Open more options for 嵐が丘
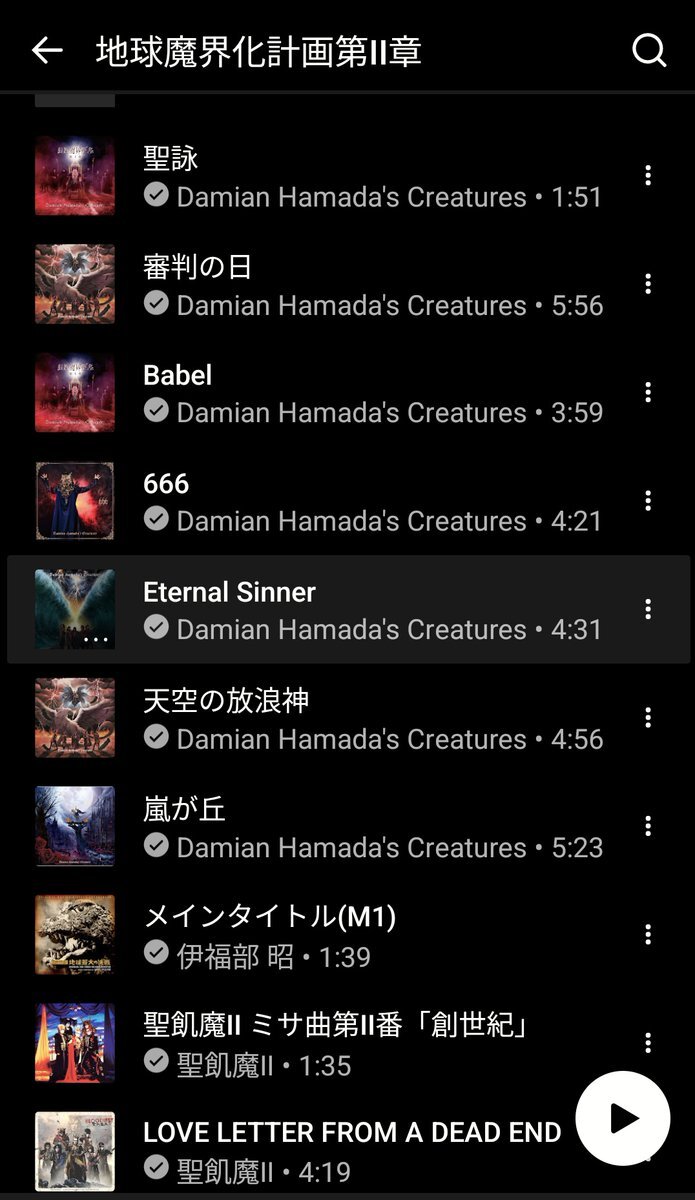The image size is (695, 1200). 648,827
